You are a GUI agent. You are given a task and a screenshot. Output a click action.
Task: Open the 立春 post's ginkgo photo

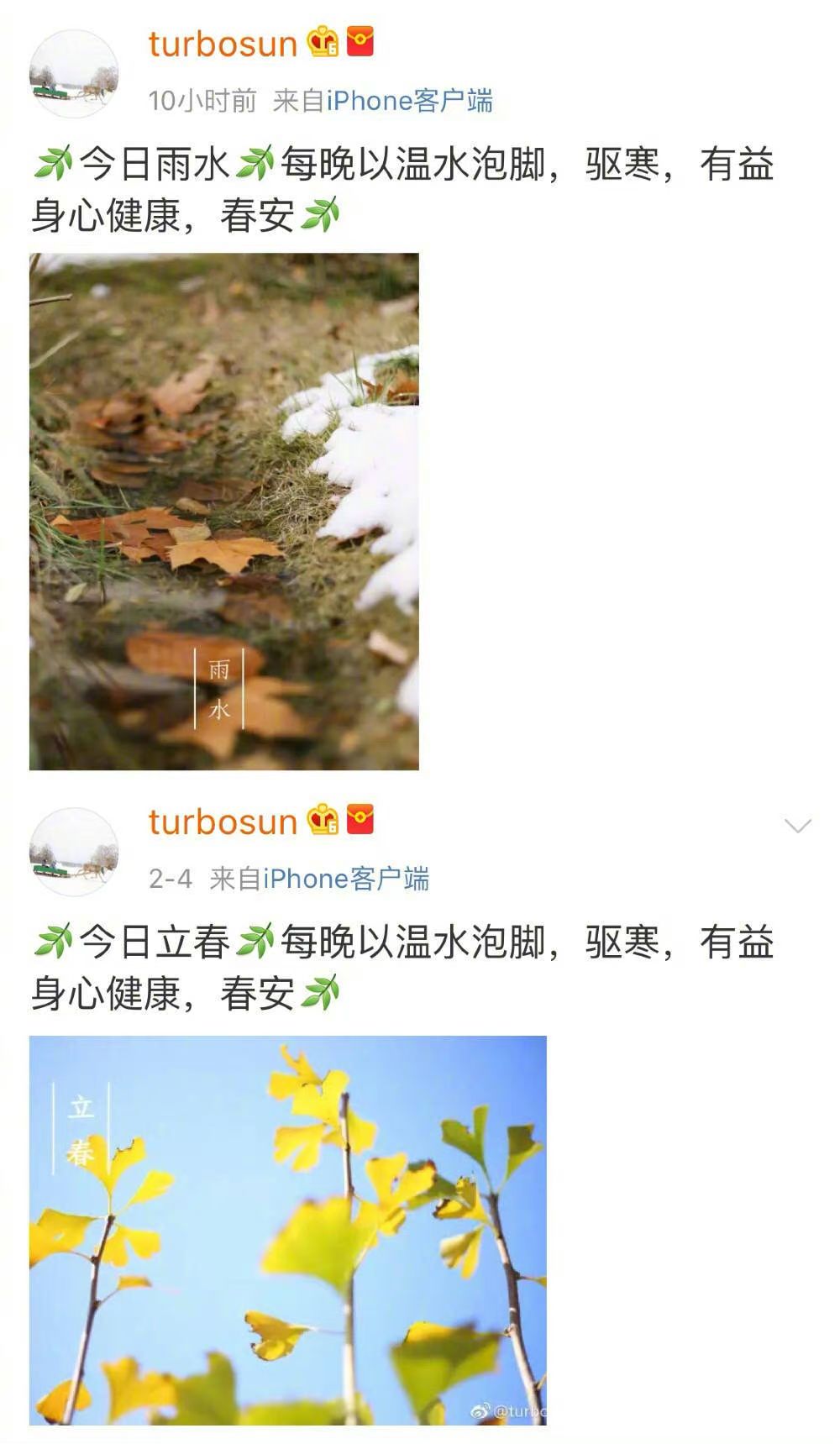[287, 1229]
